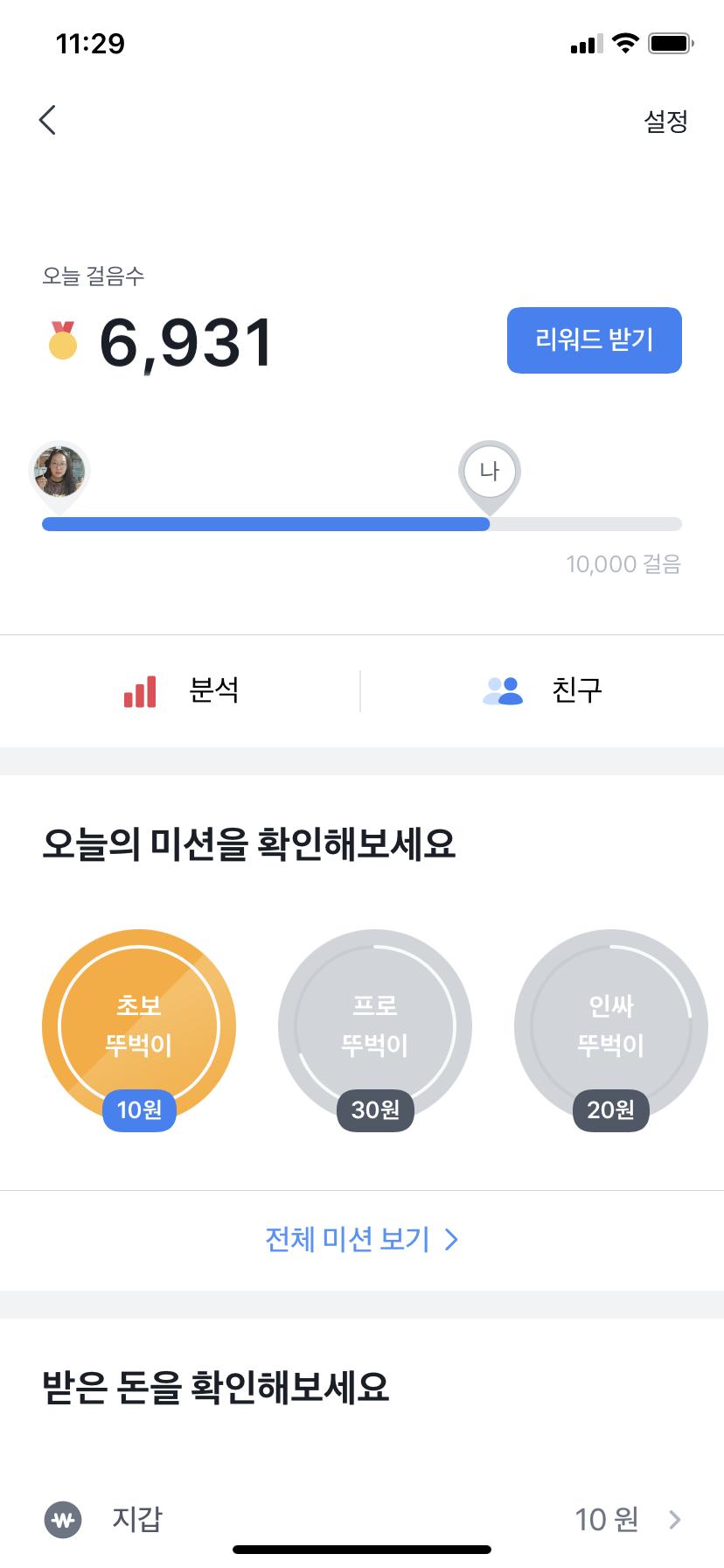This screenshot has height=1568, width=724.
Task: Select the 인싸 뚜벅이 20원 mission
Action: click(x=610, y=1026)
